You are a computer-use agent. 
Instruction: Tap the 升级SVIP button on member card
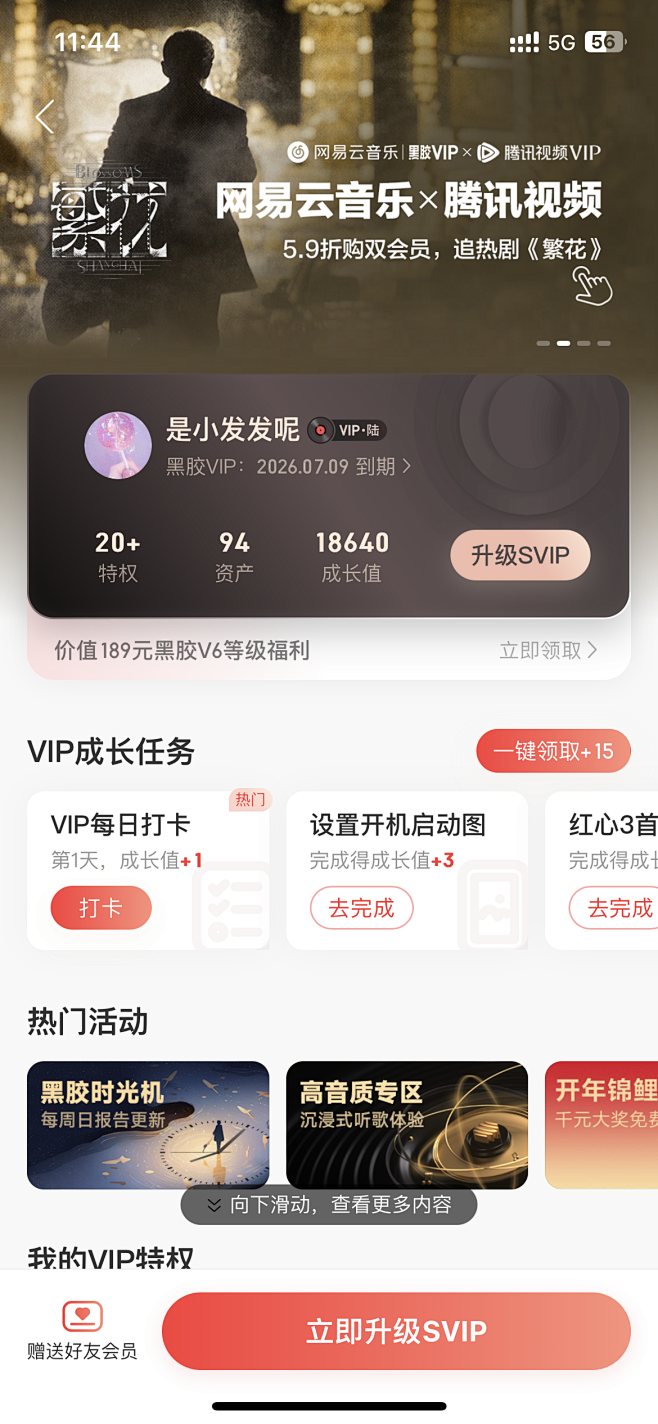coord(520,556)
